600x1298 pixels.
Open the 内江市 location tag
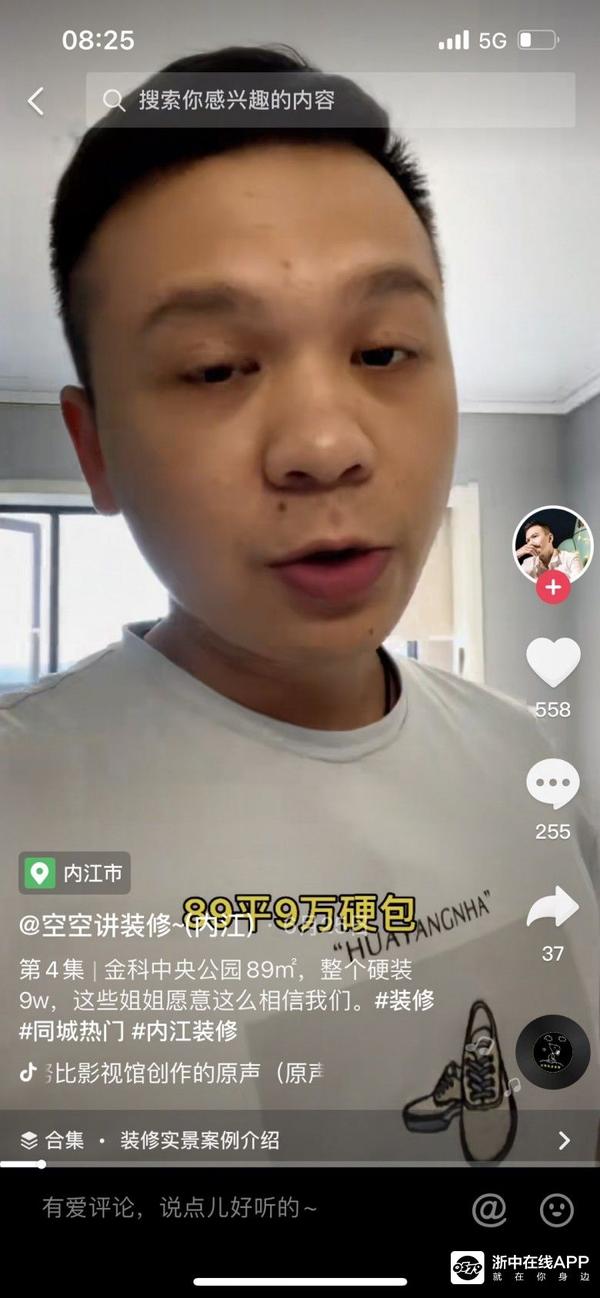point(75,873)
